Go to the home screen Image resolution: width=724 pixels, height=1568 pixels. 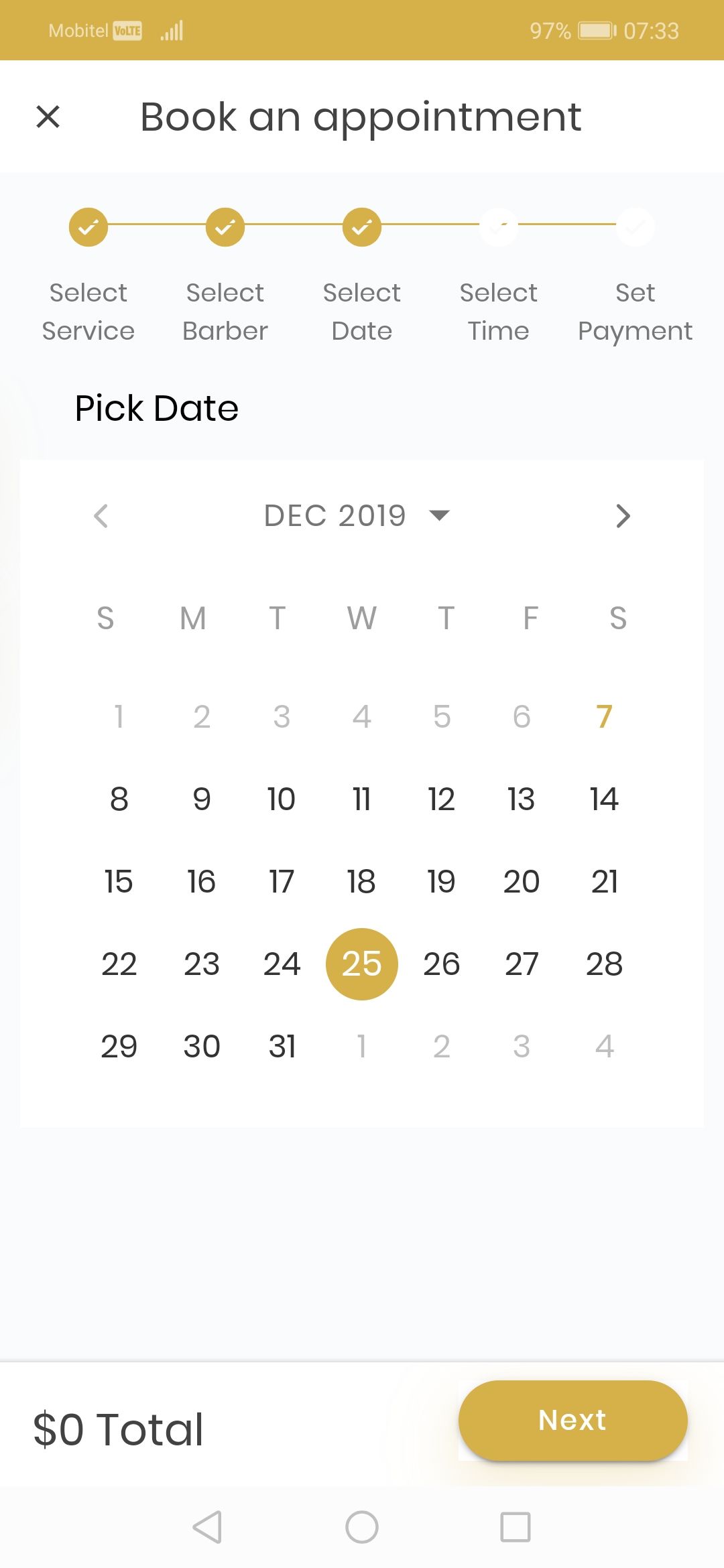click(x=362, y=1527)
